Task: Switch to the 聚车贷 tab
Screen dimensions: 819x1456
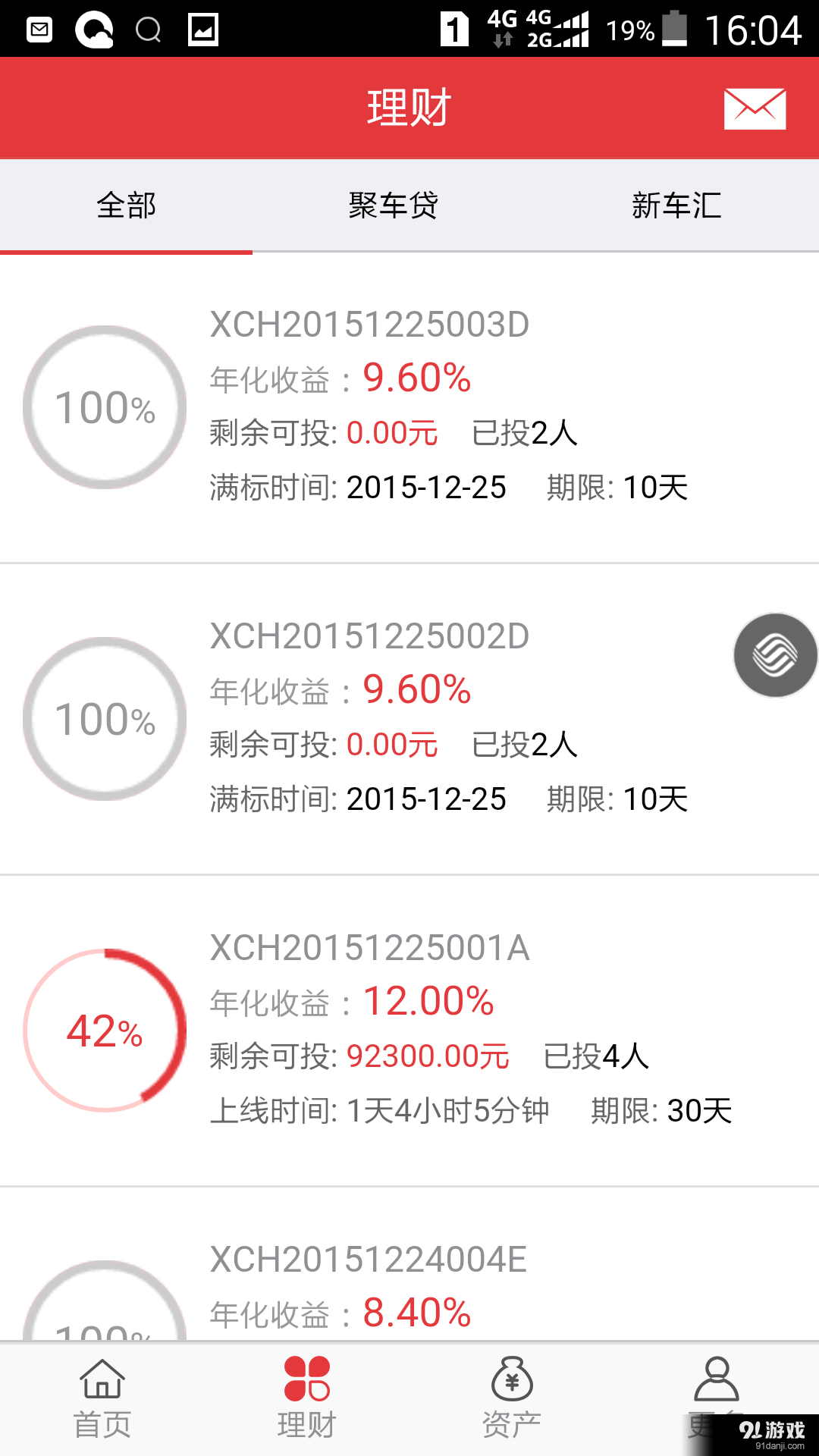Action: [x=393, y=205]
